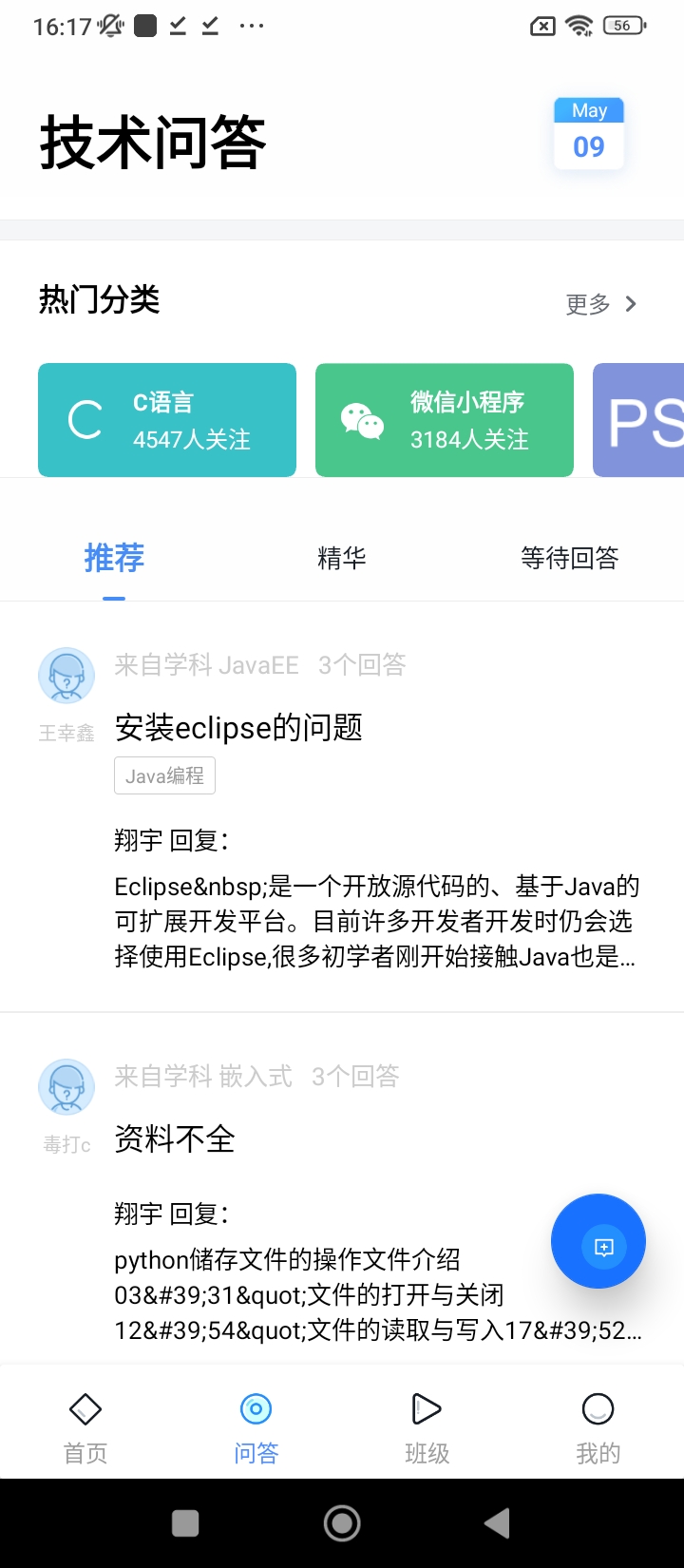The image size is (684, 1568).
Task: Open the May 09 calendar icon
Action: [x=589, y=134]
